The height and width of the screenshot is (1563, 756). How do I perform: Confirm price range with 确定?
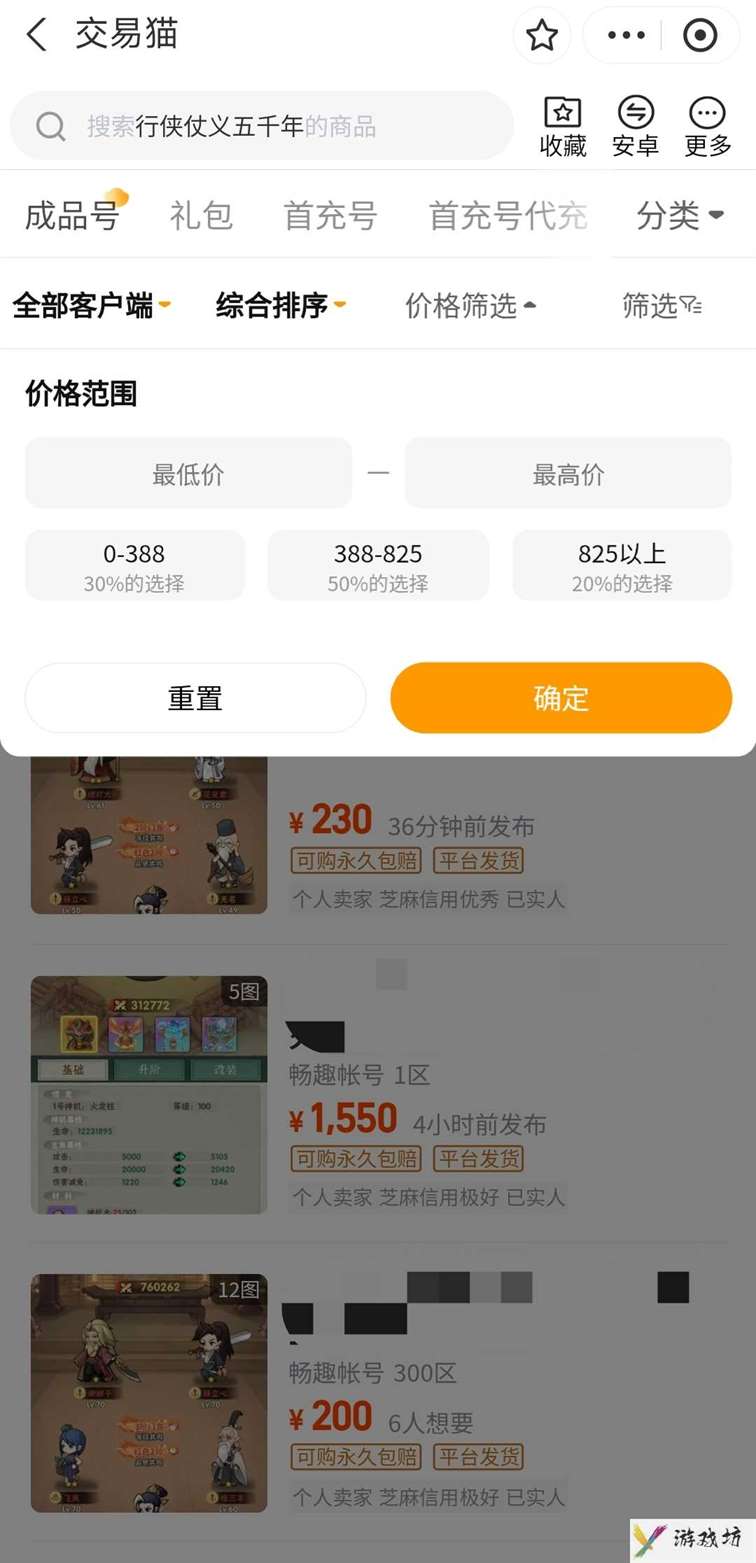pyautogui.click(x=561, y=698)
